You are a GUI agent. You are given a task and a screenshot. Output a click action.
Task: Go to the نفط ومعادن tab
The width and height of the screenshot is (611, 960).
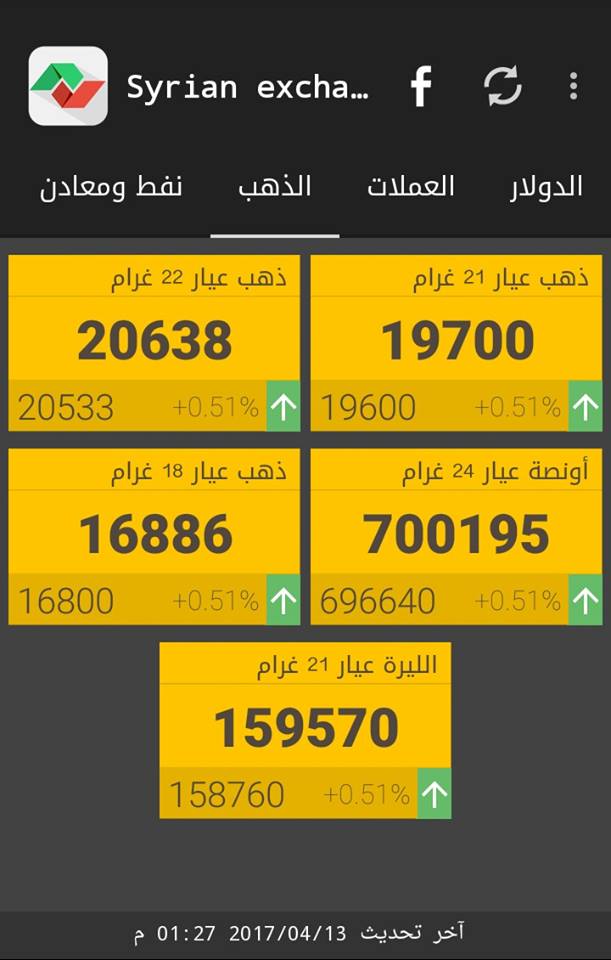(111, 187)
